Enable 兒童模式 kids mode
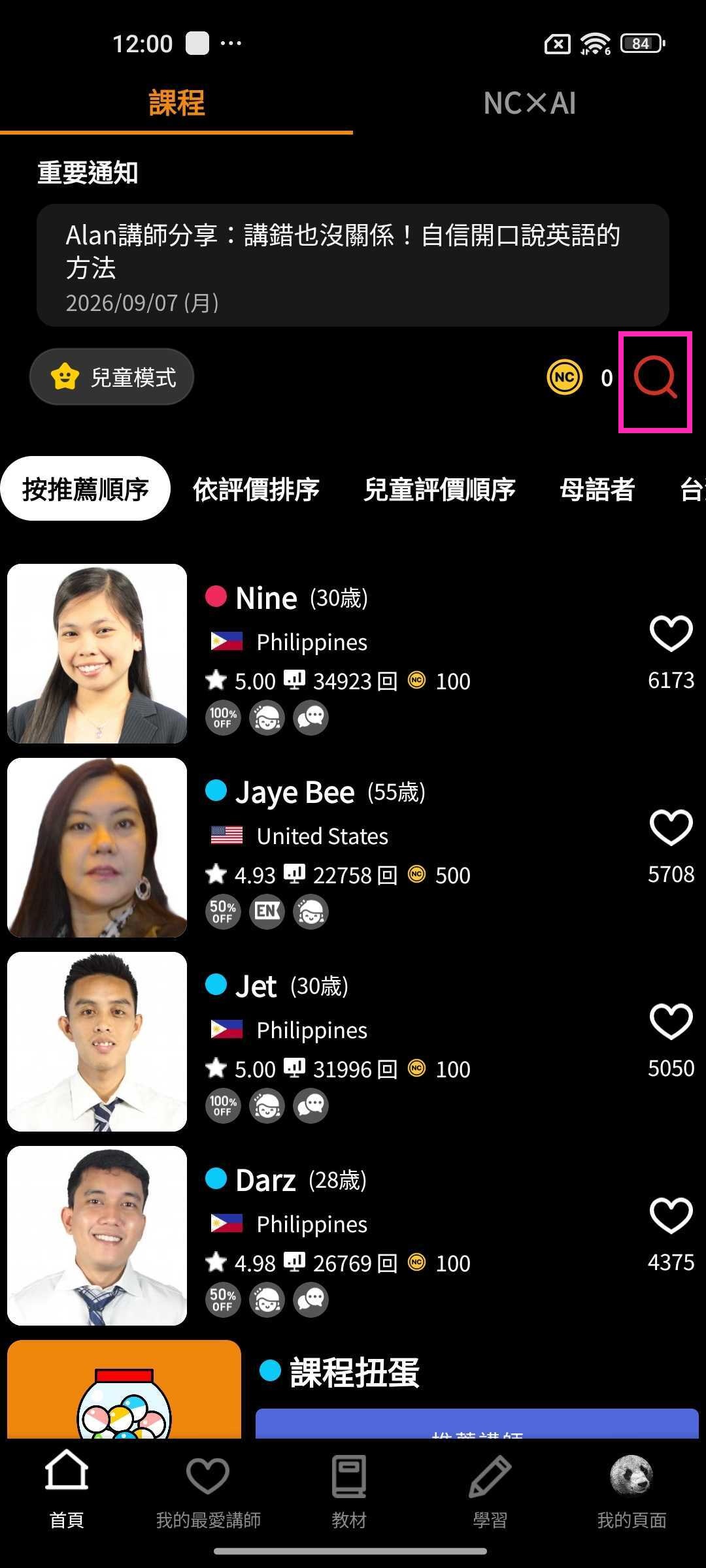Screen dimensions: 706x1568 [x=112, y=377]
